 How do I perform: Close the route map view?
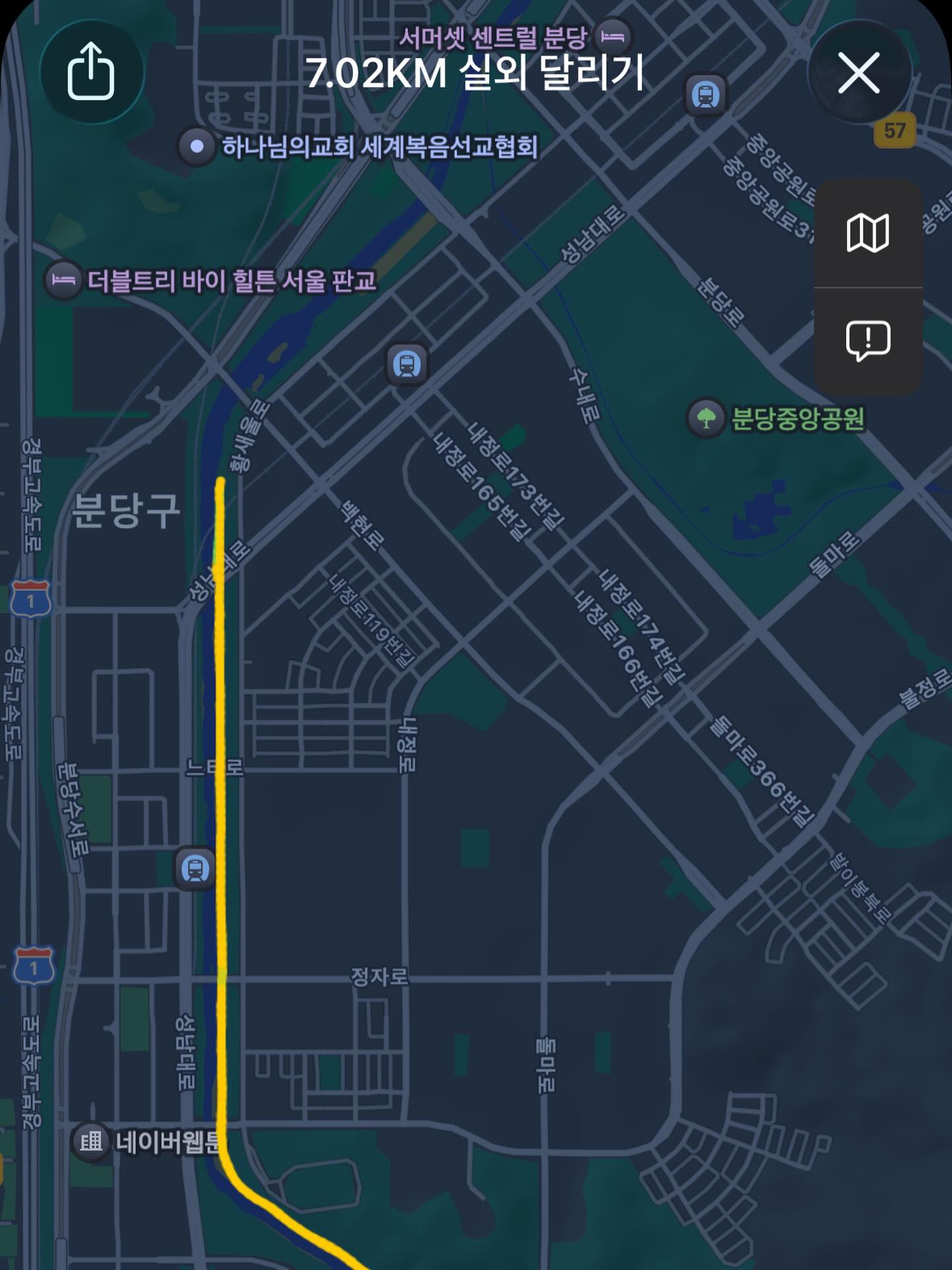tap(859, 71)
